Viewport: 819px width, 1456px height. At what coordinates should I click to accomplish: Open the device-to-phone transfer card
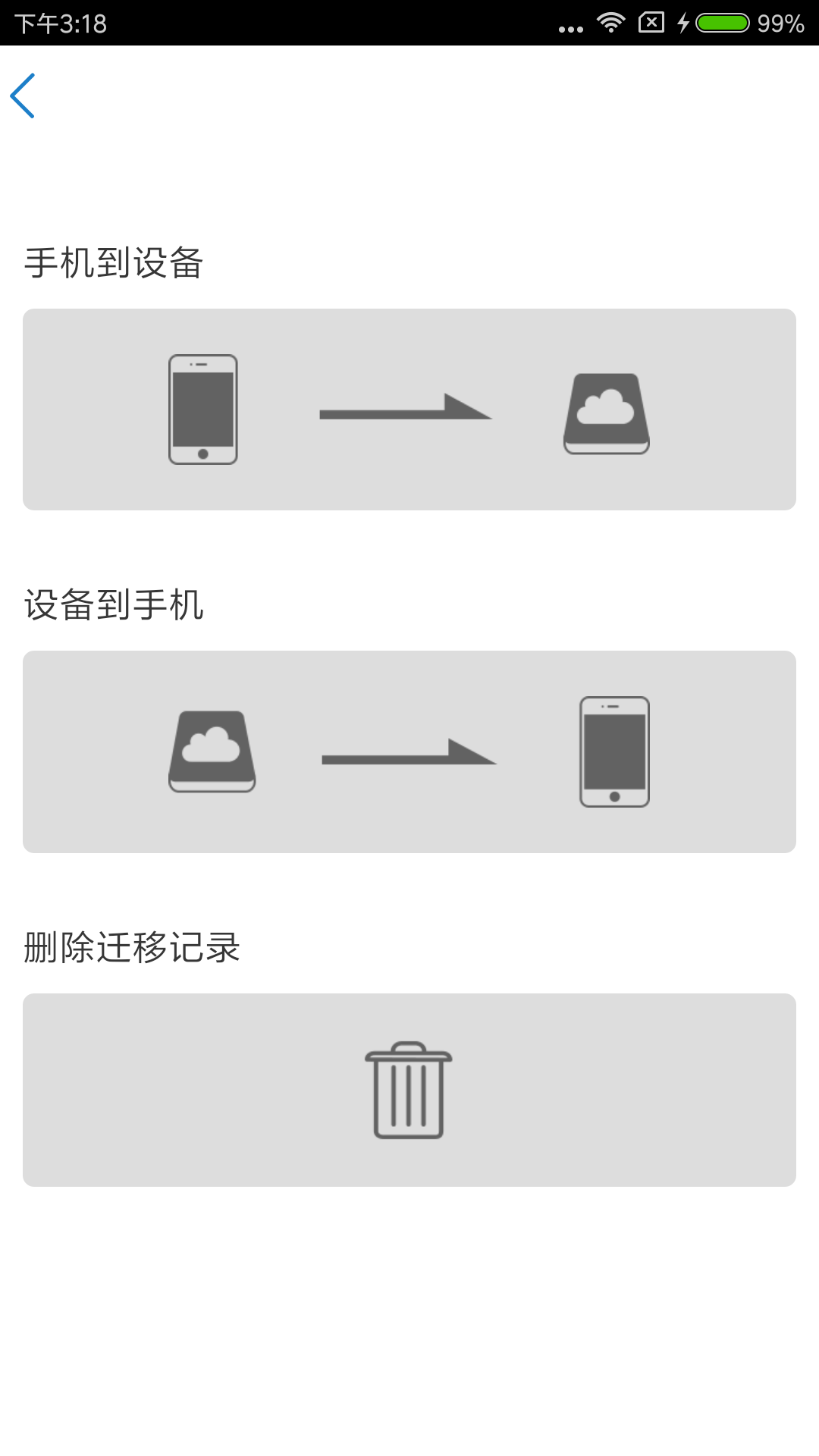[409, 752]
